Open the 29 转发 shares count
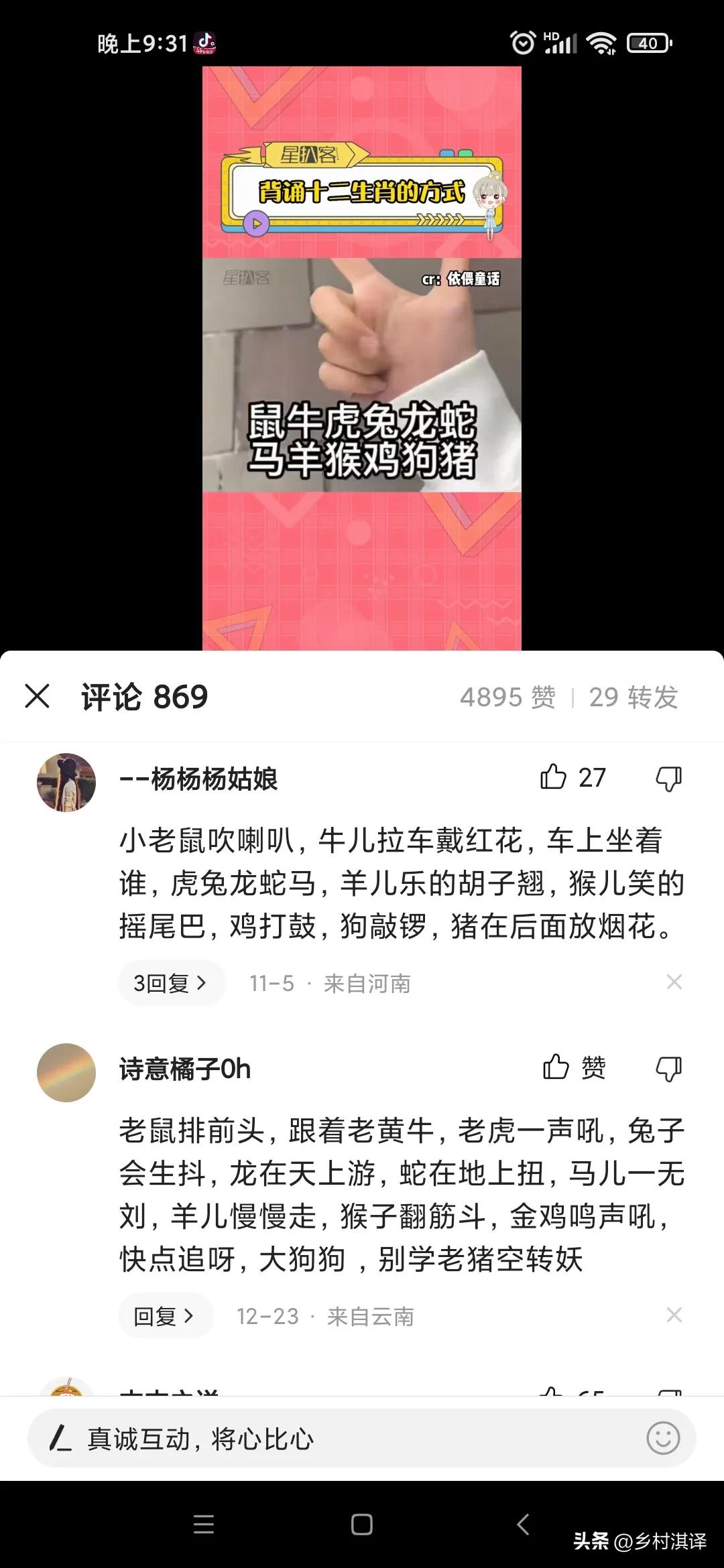The height and width of the screenshot is (1568, 724). pos(634,697)
